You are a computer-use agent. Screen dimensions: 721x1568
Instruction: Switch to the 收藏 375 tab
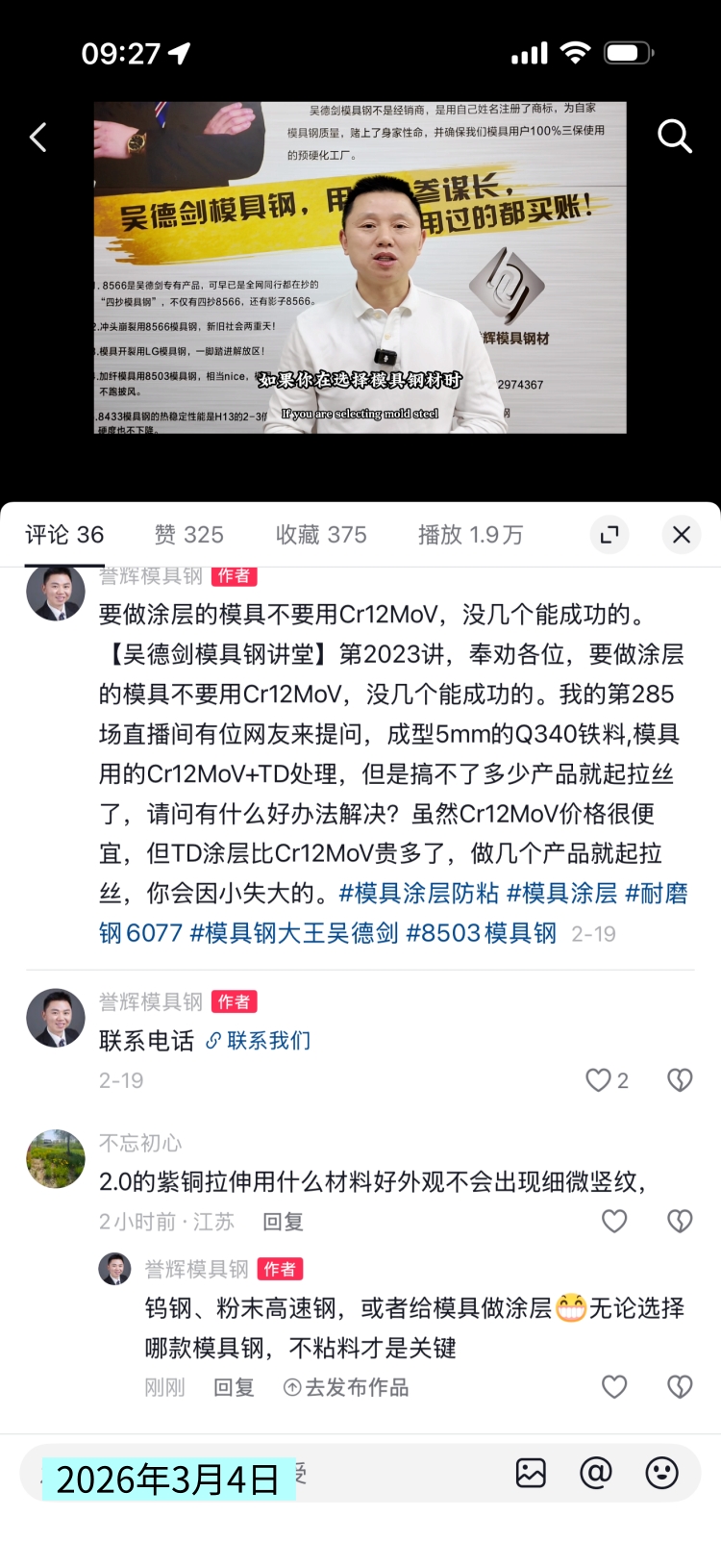click(321, 535)
